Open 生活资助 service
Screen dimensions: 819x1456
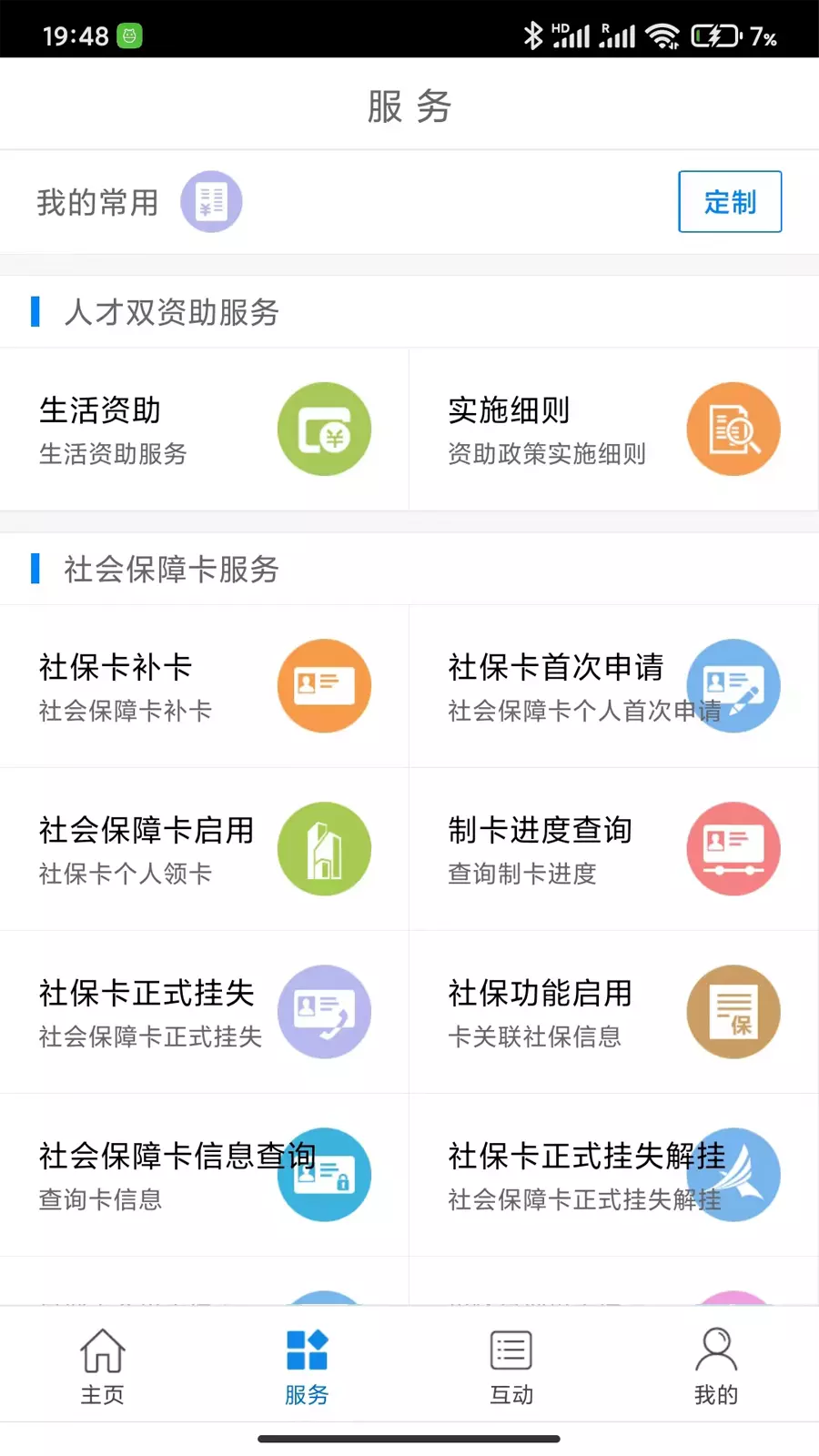point(205,430)
